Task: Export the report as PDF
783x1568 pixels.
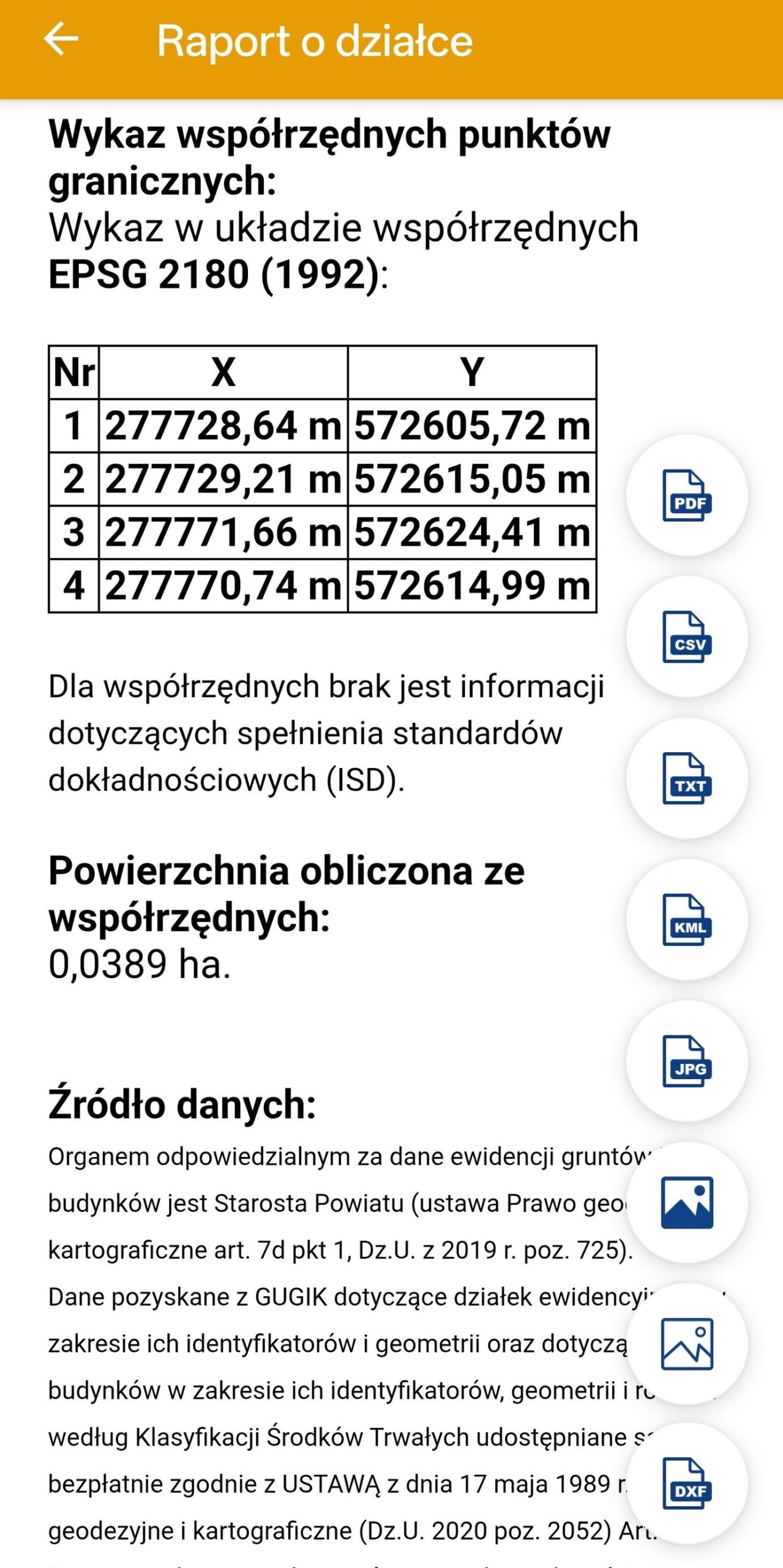Action: pos(687,496)
